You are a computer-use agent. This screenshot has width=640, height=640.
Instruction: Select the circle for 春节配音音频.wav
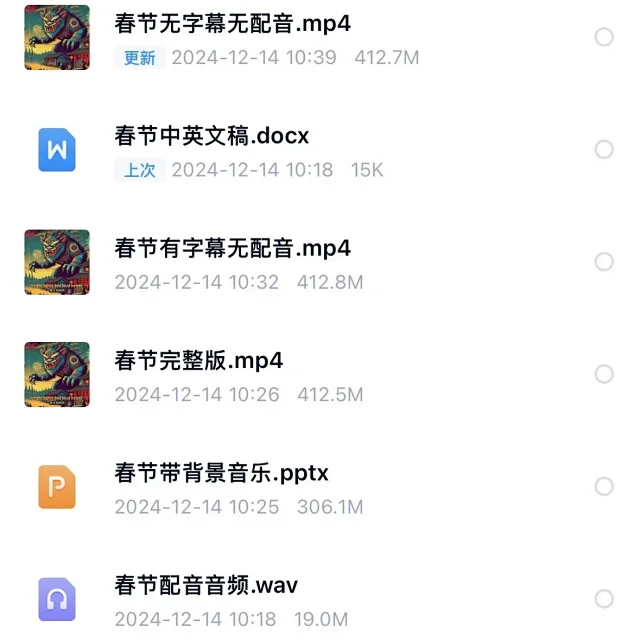coord(604,598)
